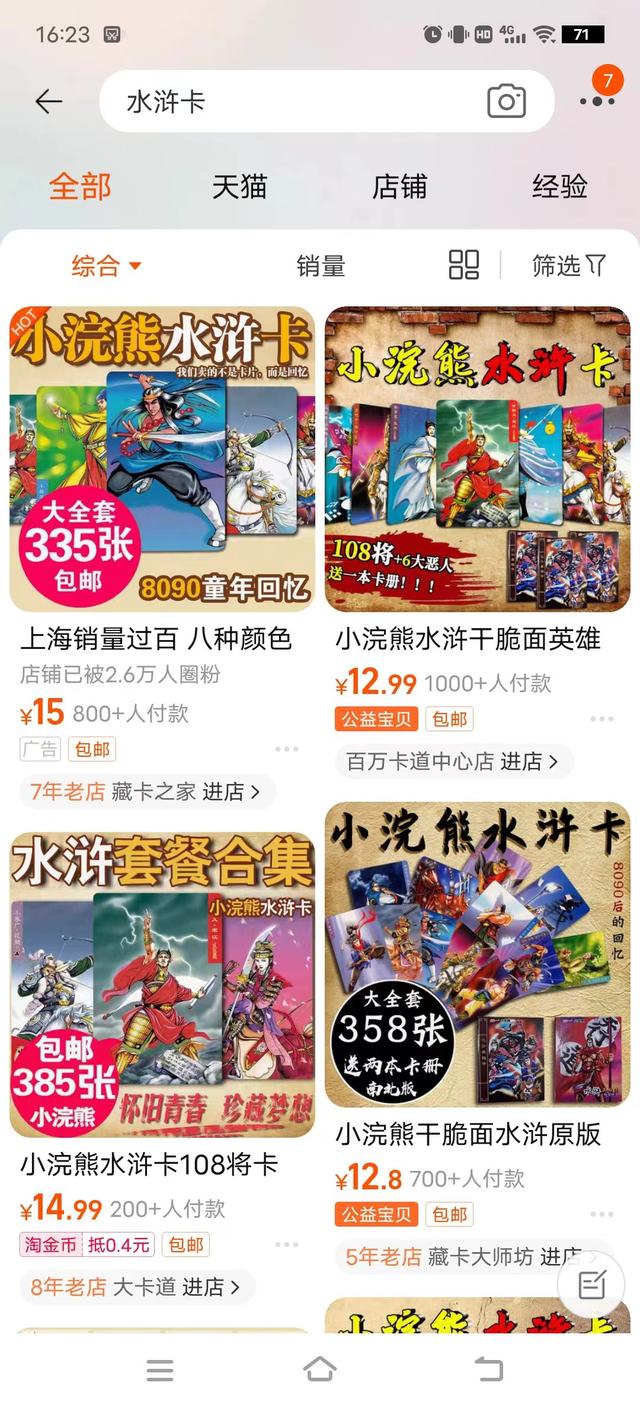Tap the 水浒卡 search field
The width and height of the screenshot is (640, 1408).
click(290, 101)
